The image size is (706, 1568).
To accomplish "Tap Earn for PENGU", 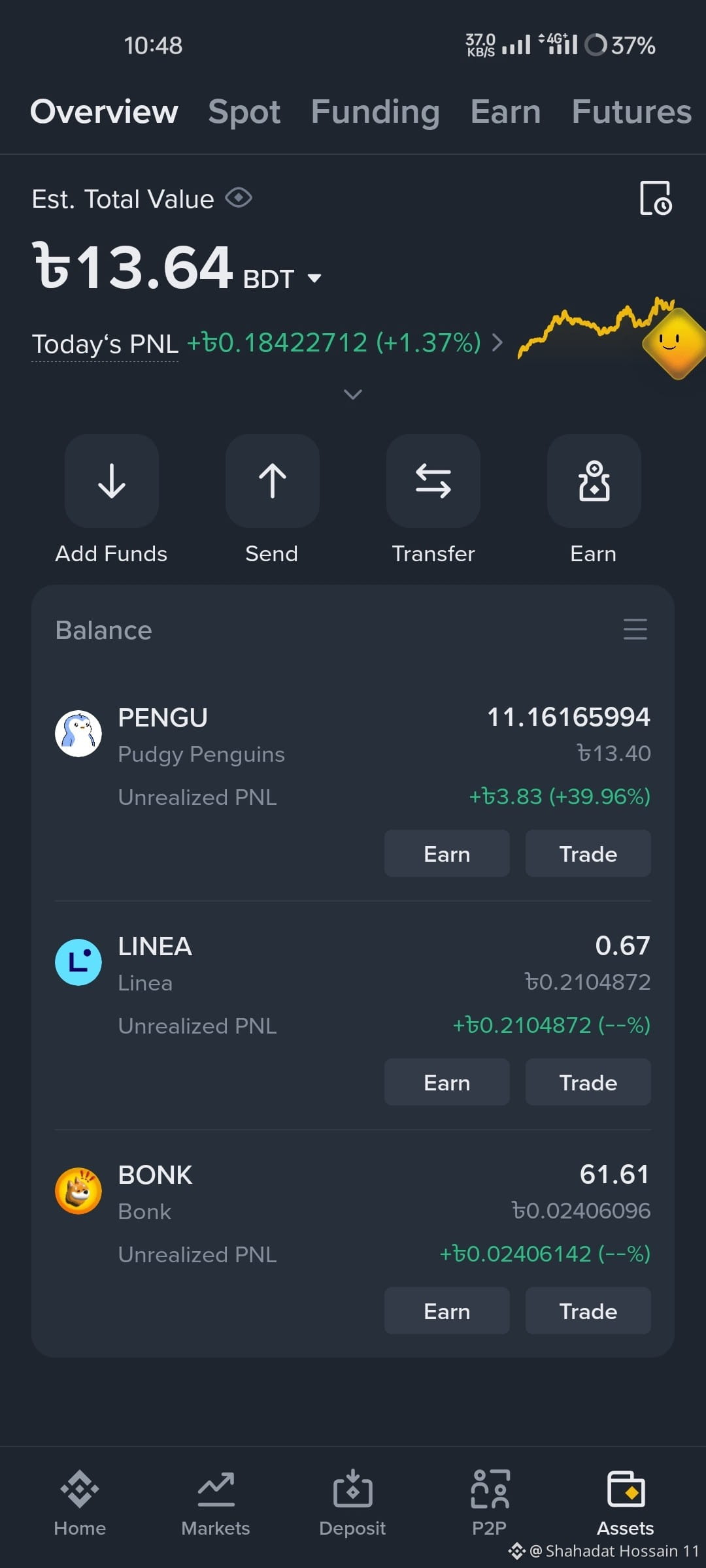I will coord(447,853).
